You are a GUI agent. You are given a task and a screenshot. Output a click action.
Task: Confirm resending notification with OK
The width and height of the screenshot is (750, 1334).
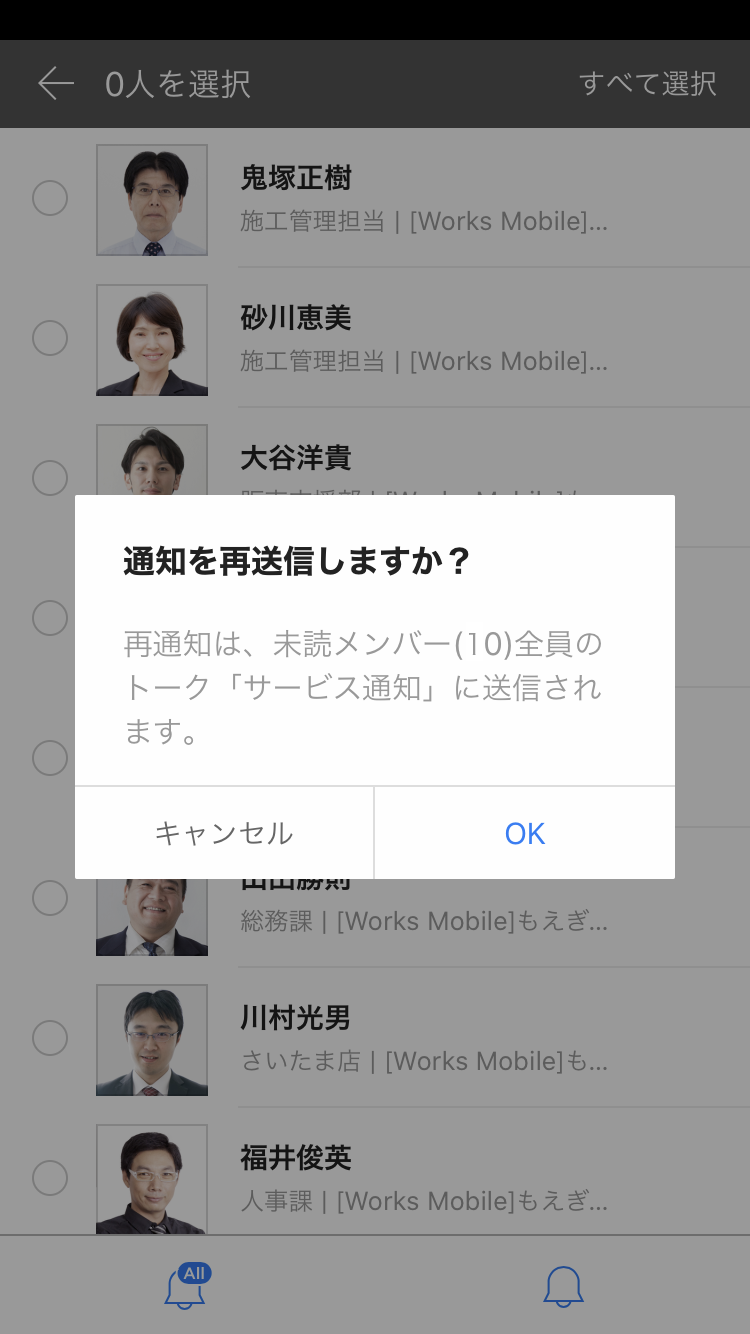coord(524,833)
